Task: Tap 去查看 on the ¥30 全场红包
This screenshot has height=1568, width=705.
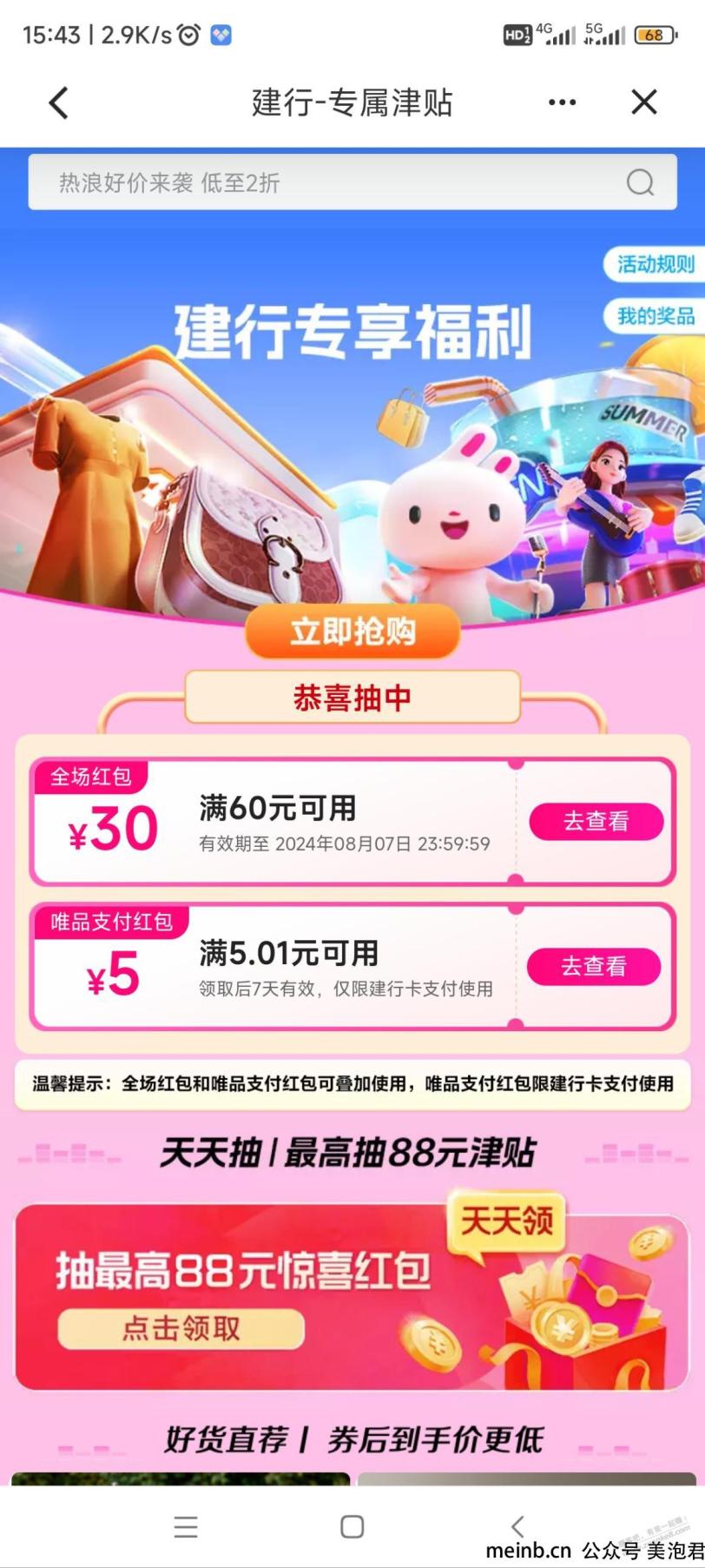Action: (x=596, y=821)
